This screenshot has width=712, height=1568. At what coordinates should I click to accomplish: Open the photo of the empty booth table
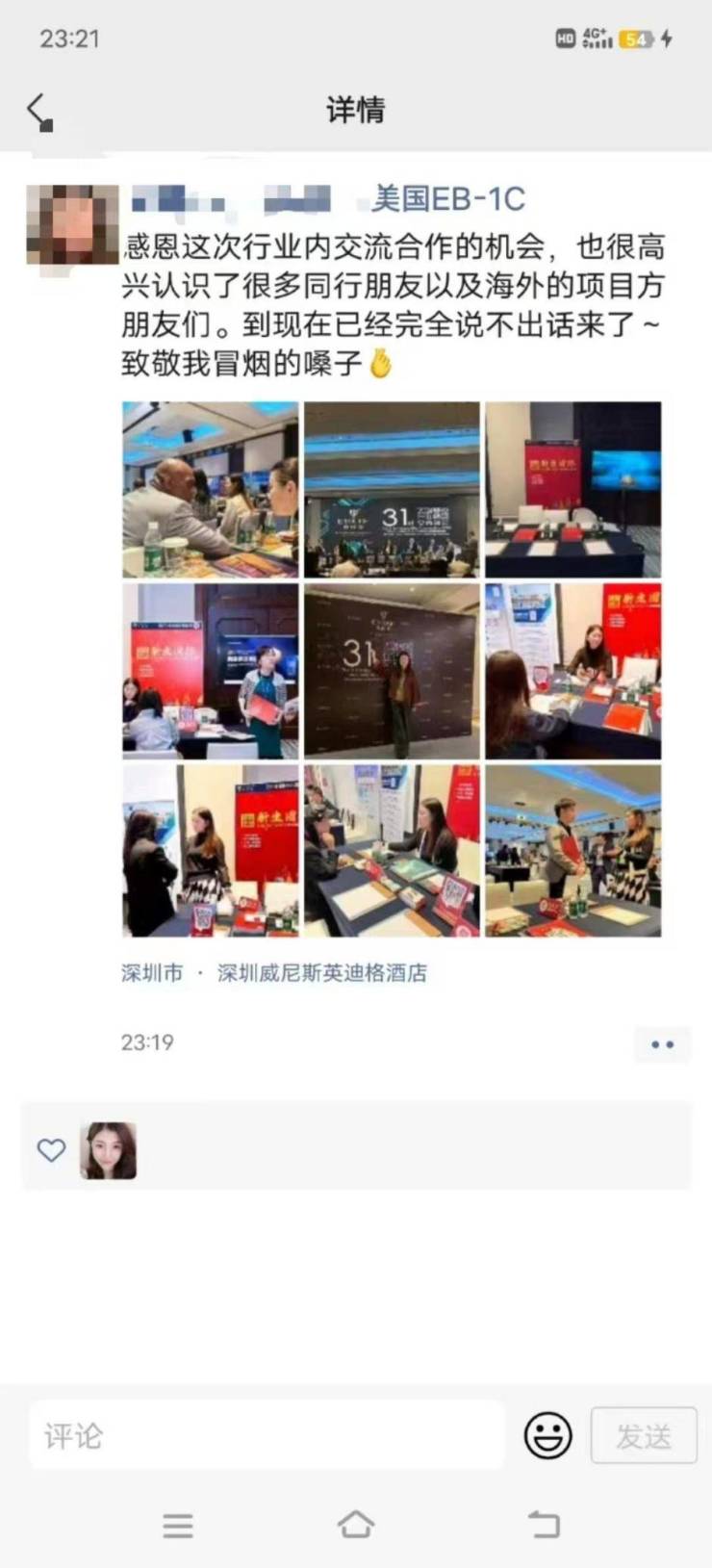(x=572, y=489)
